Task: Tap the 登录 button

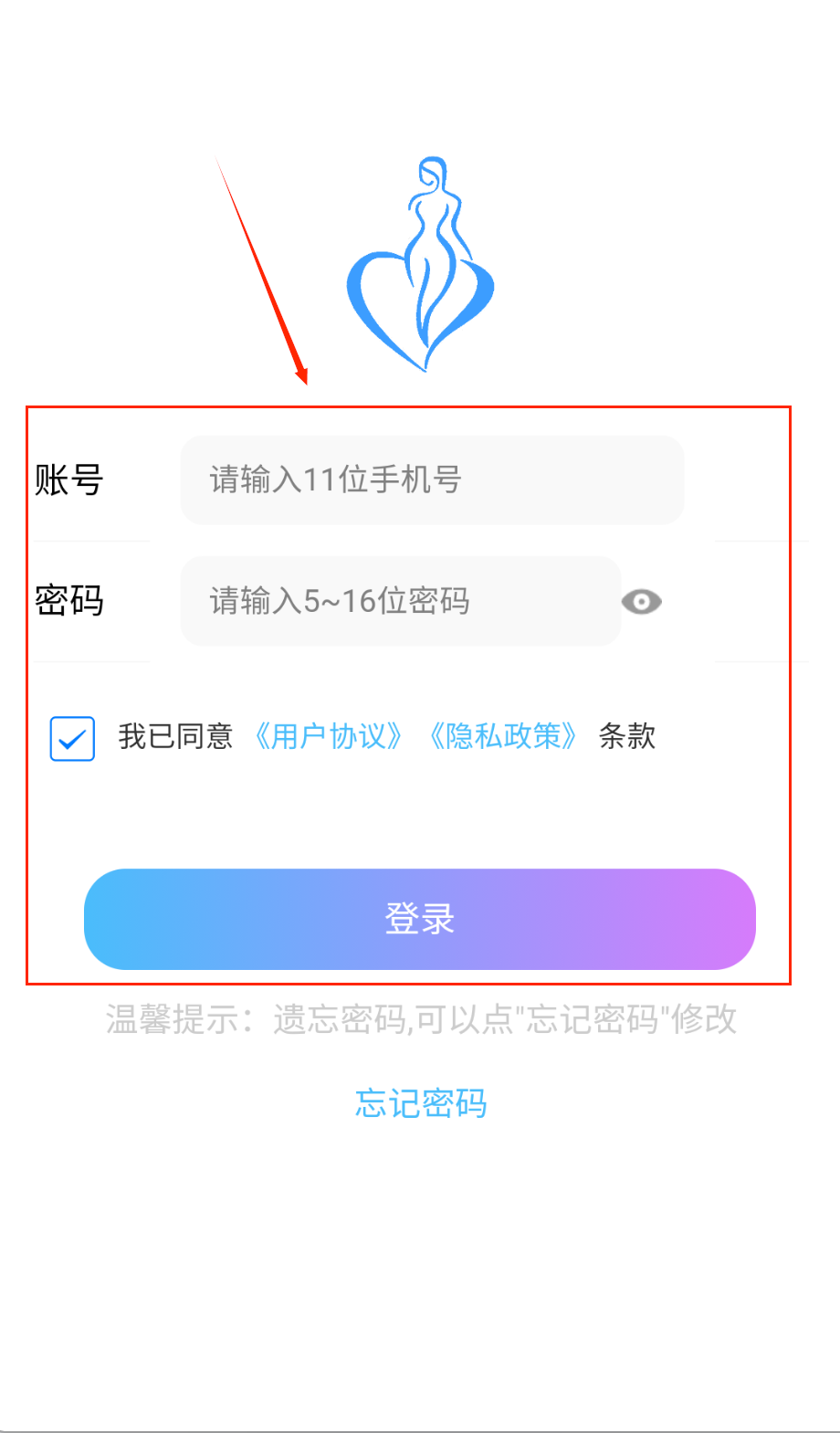Action: pos(419,919)
